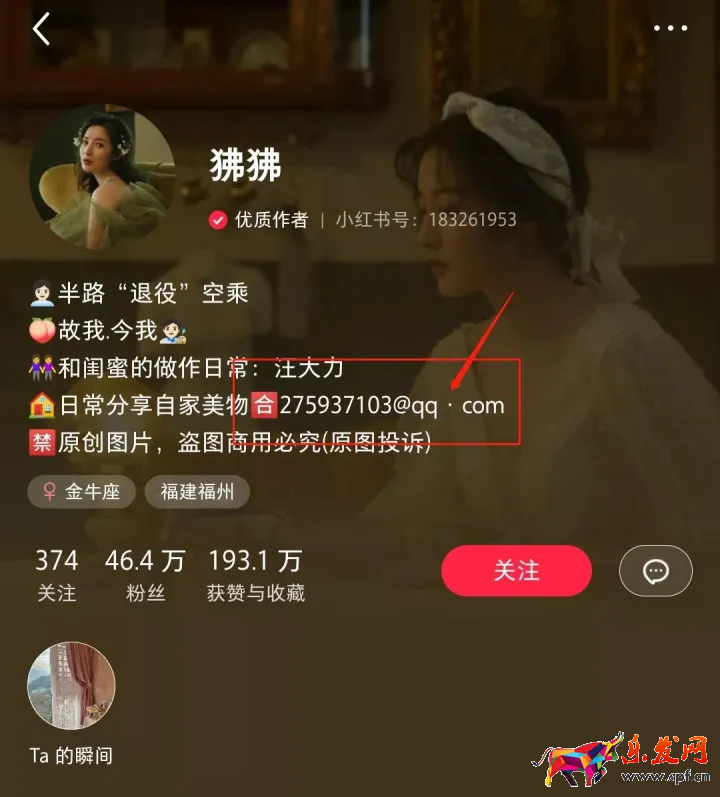Open the message chat bubble button
720x797 pixels.
tap(656, 571)
